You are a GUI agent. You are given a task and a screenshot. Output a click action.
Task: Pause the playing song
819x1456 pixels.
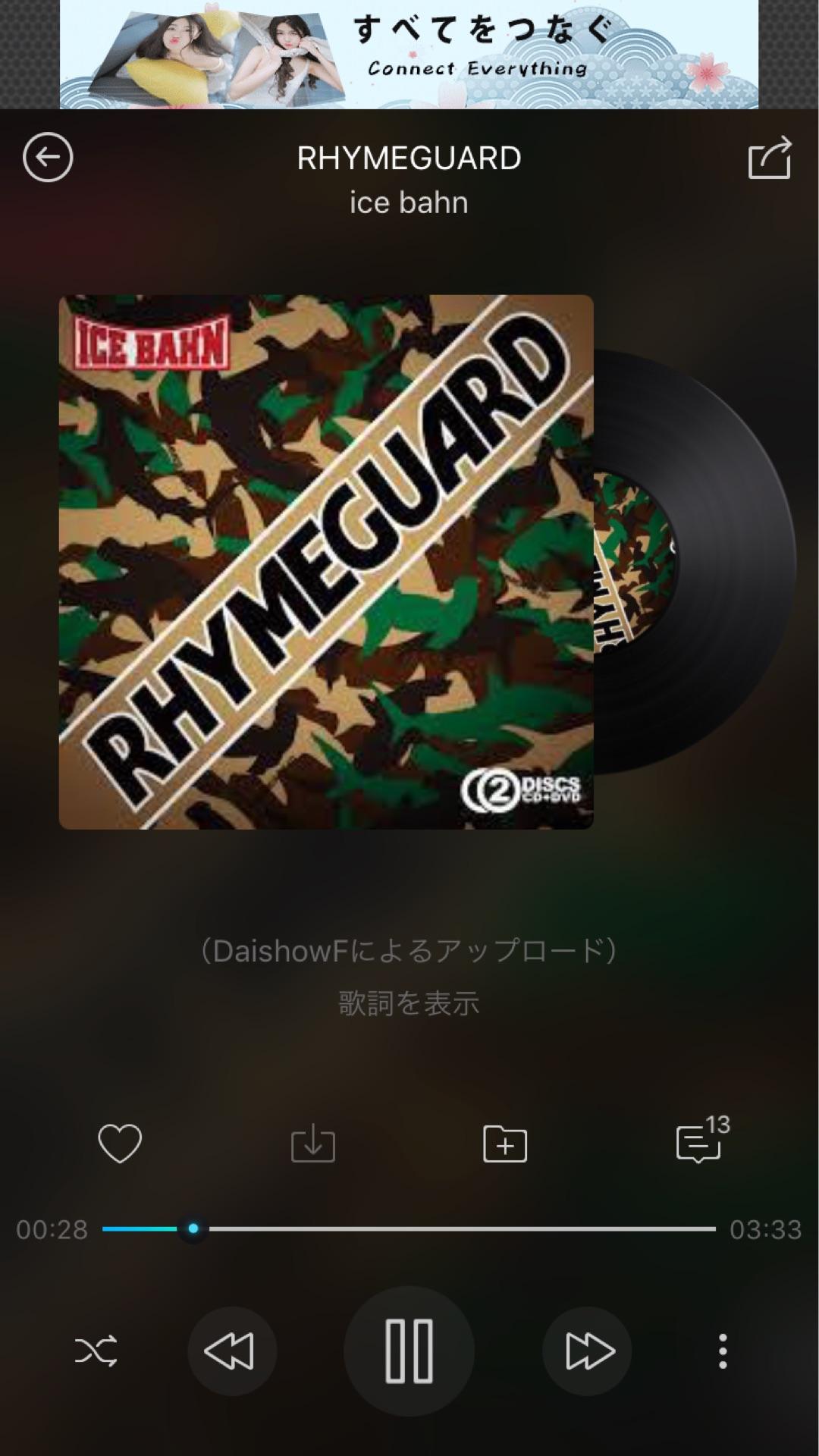409,1351
